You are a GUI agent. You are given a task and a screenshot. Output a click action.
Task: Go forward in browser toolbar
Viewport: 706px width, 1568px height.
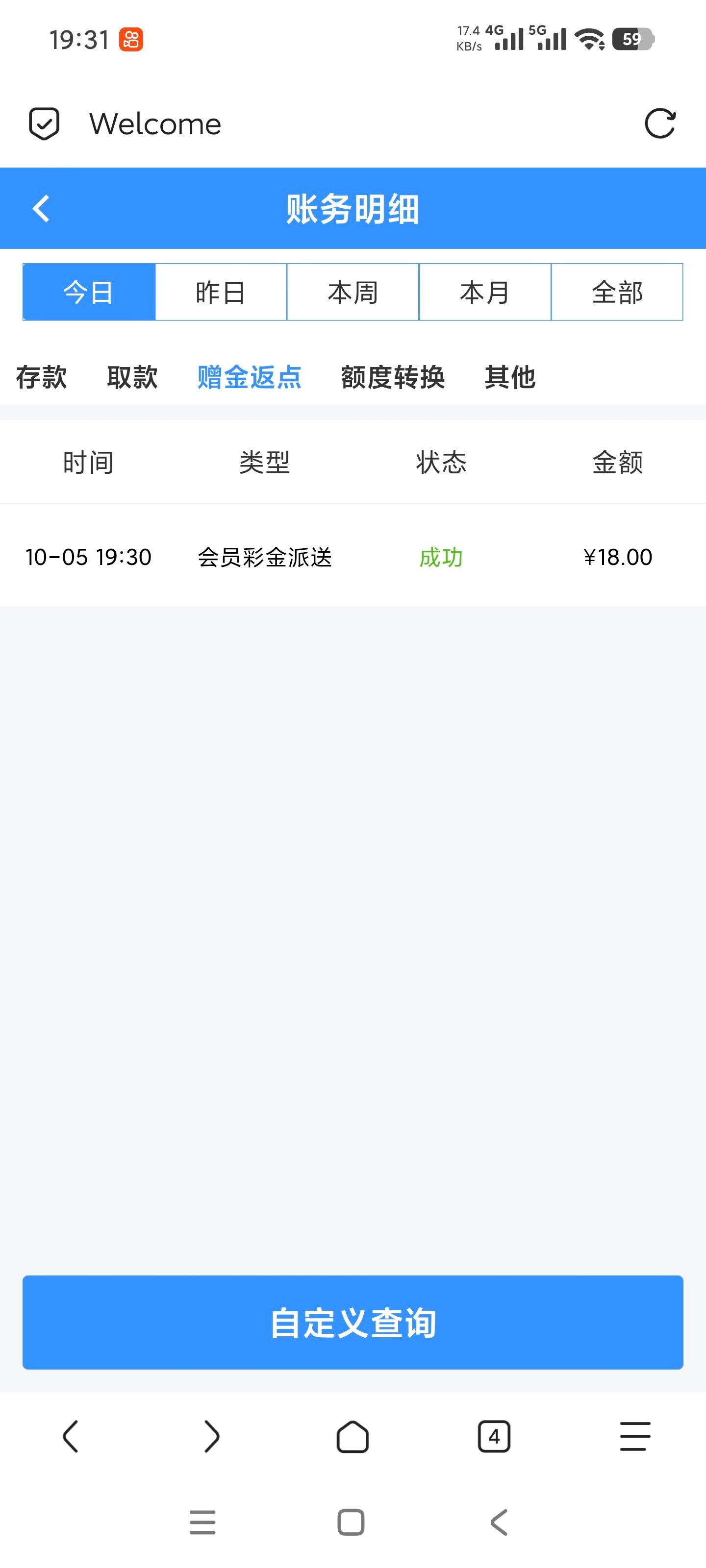tap(211, 1437)
